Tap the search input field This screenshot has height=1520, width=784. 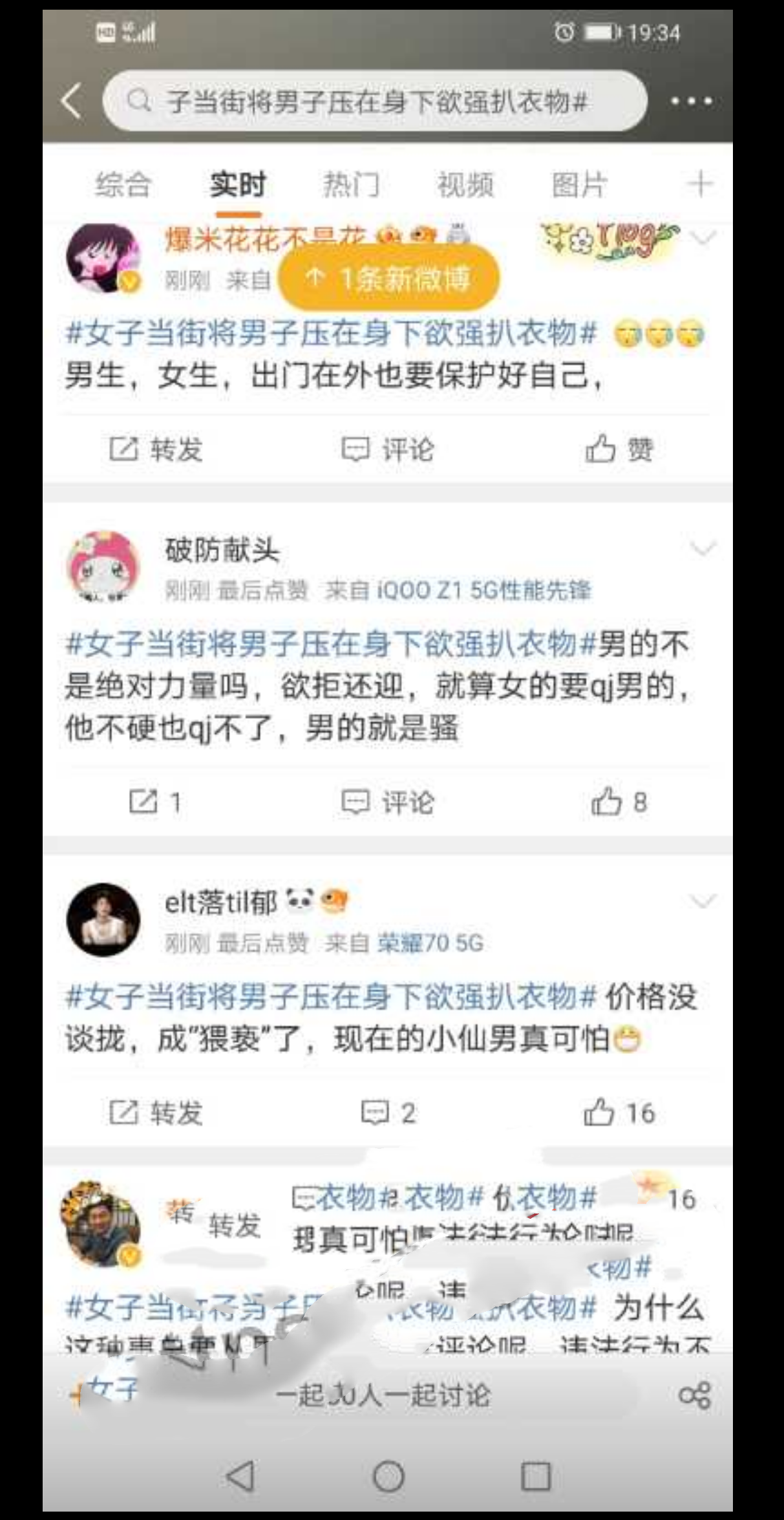point(383,102)
